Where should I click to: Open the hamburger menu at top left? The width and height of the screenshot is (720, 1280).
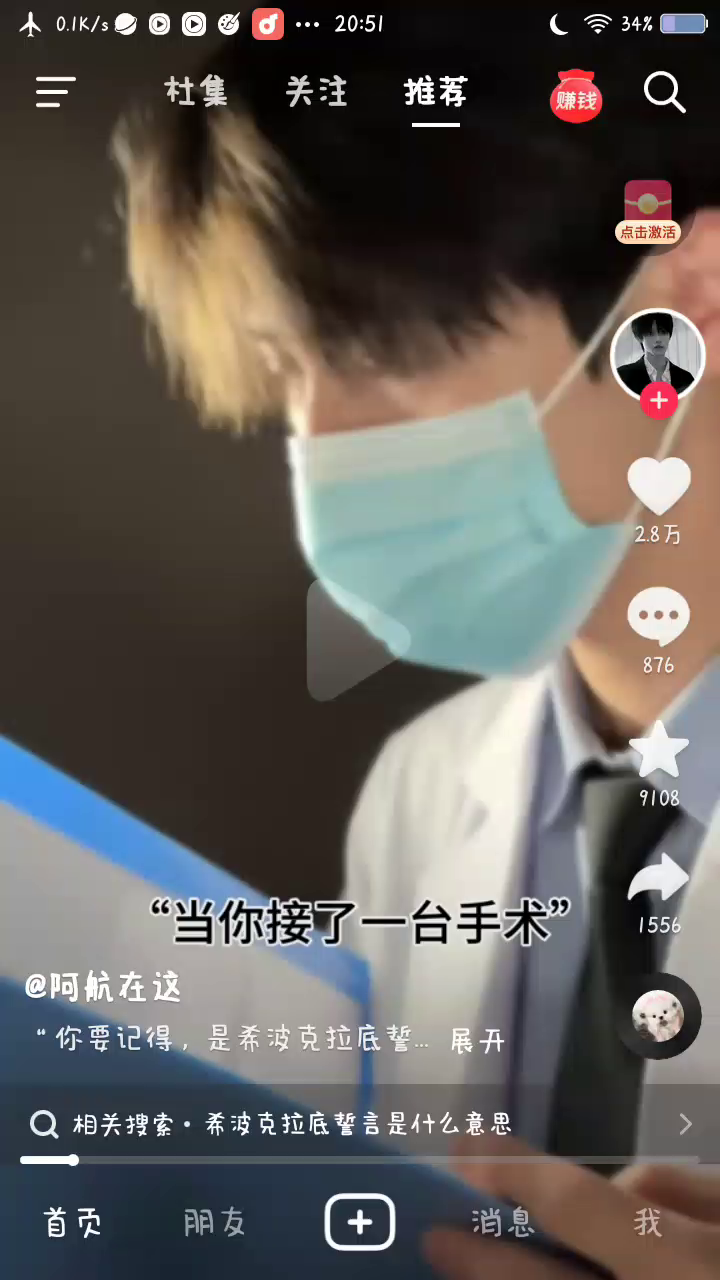(x=56, y=92)
